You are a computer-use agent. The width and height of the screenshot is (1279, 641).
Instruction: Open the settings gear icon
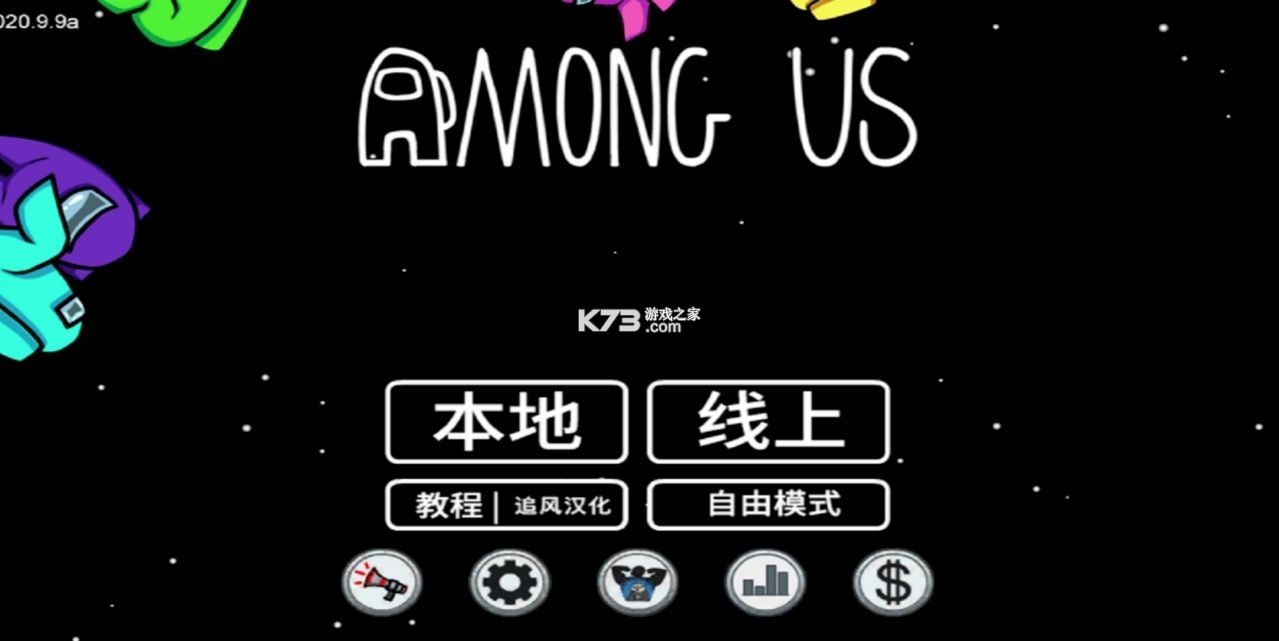(510, 582)
